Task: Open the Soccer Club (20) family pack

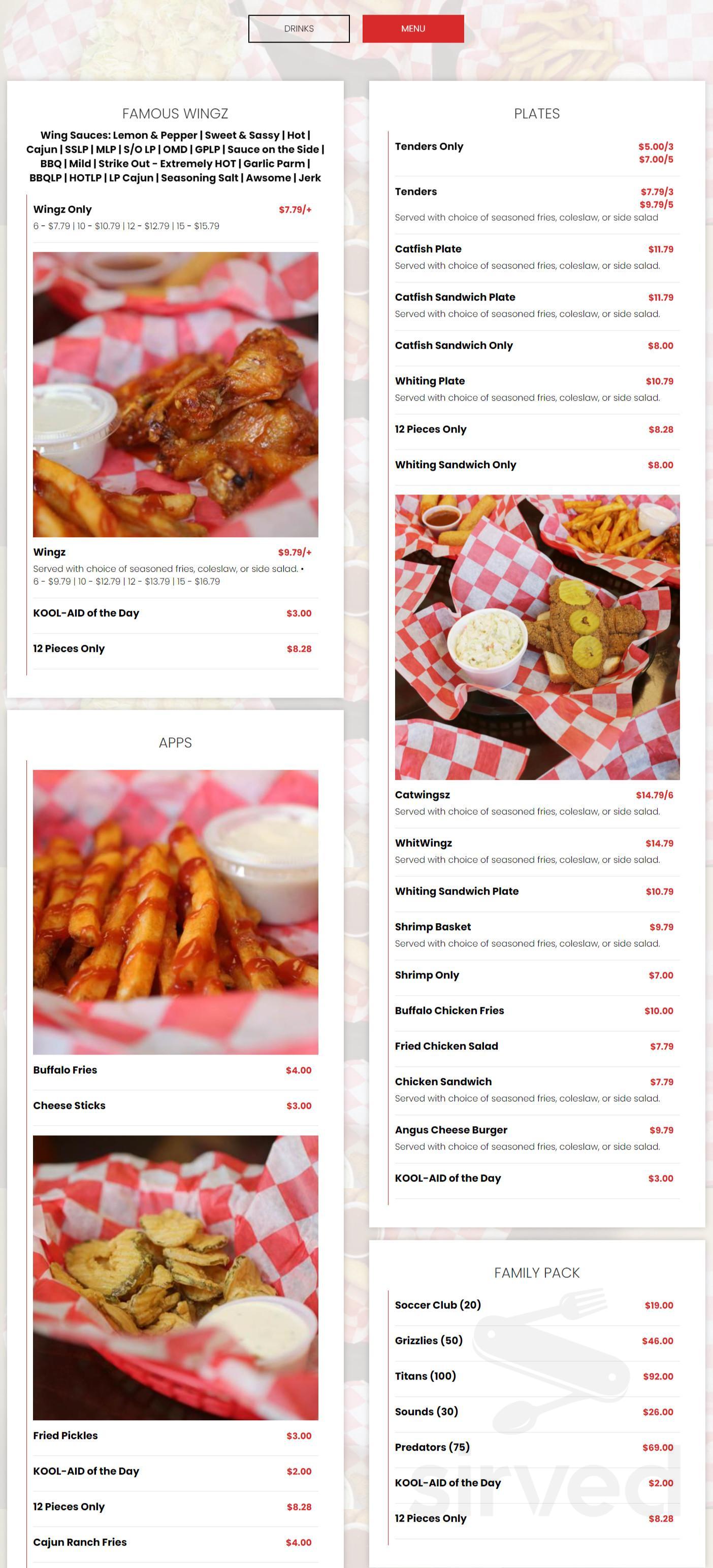Action: 438,1304
